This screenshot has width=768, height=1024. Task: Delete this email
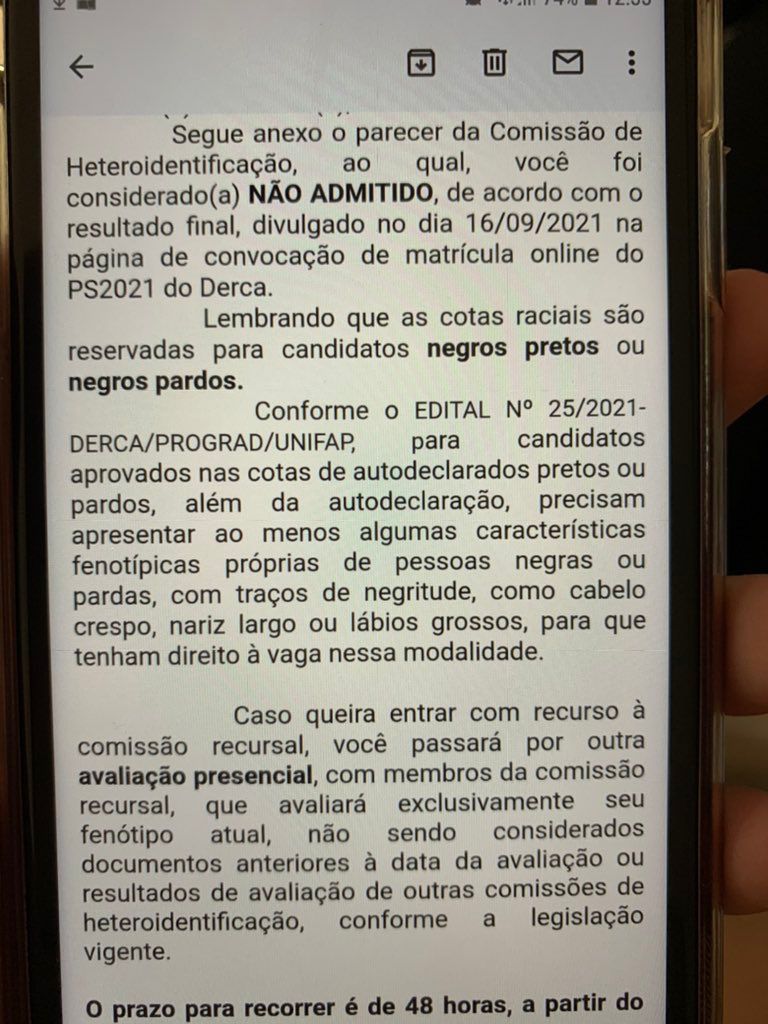click(494, 63)
